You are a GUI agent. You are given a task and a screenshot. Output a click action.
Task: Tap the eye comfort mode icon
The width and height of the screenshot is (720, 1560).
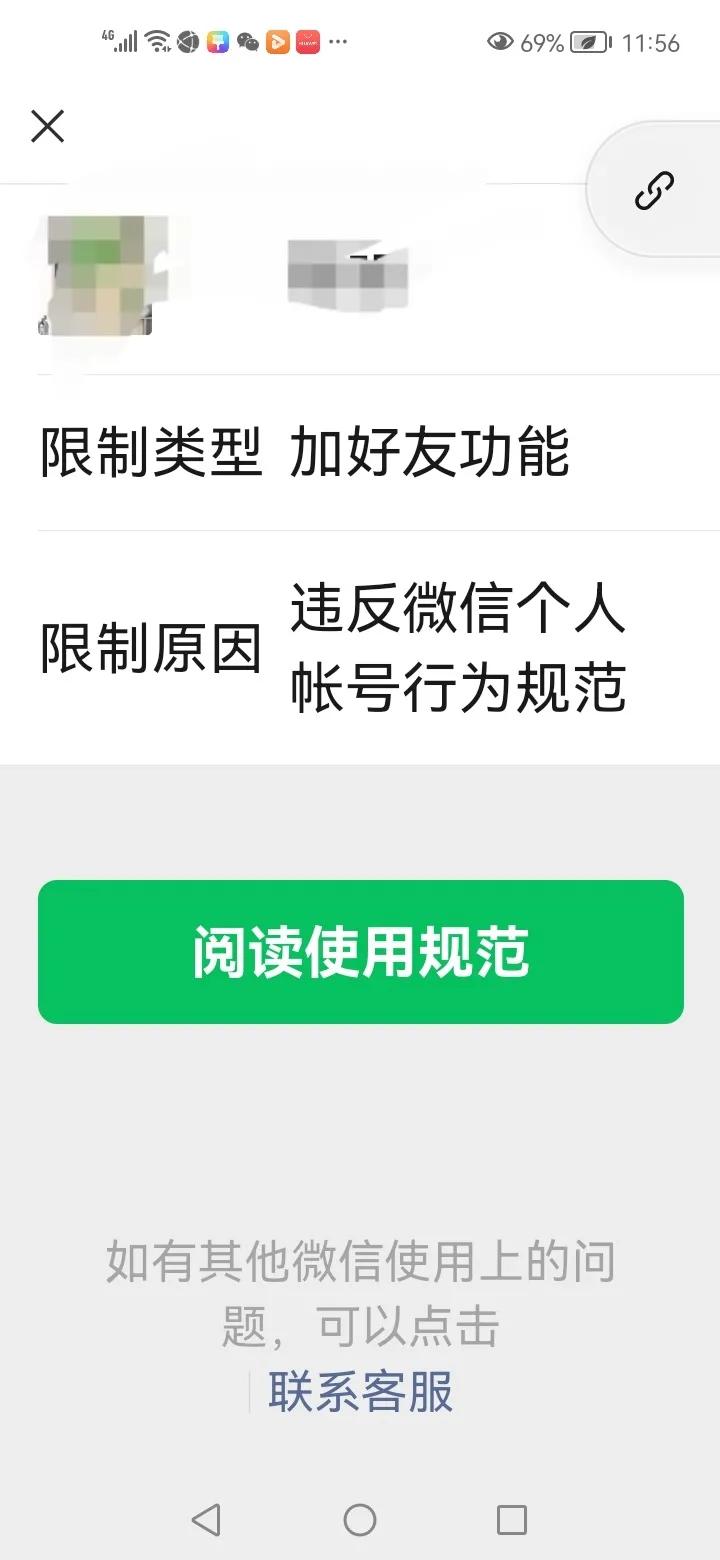click(500, 43)
